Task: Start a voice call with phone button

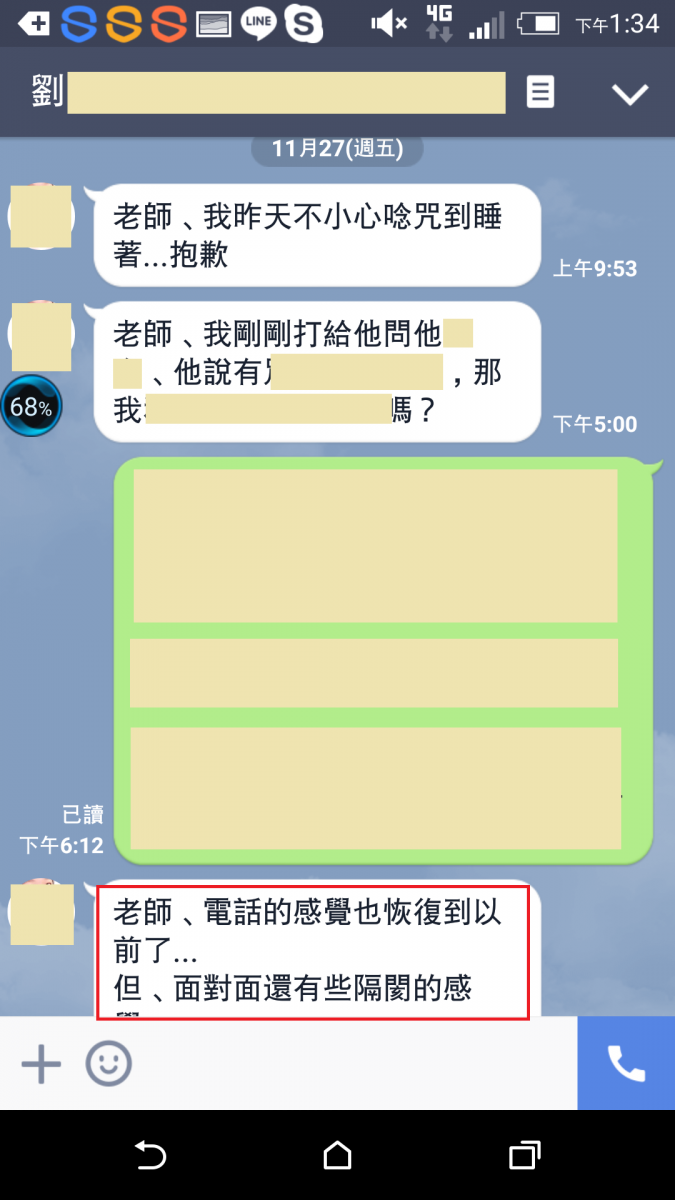Action: 626,1064
